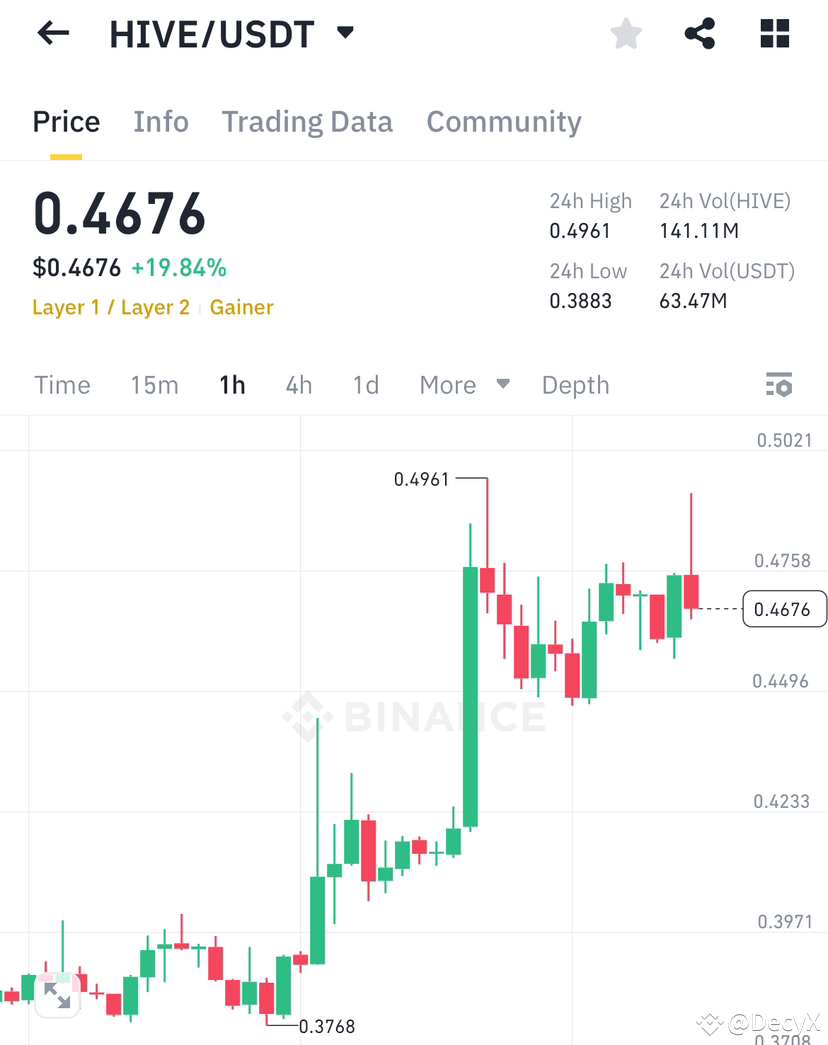Image resolution: width=828 pixels, height=1045 pixels.
Task: Expand the More timeframes dropdown
Action: coord(464,384)
